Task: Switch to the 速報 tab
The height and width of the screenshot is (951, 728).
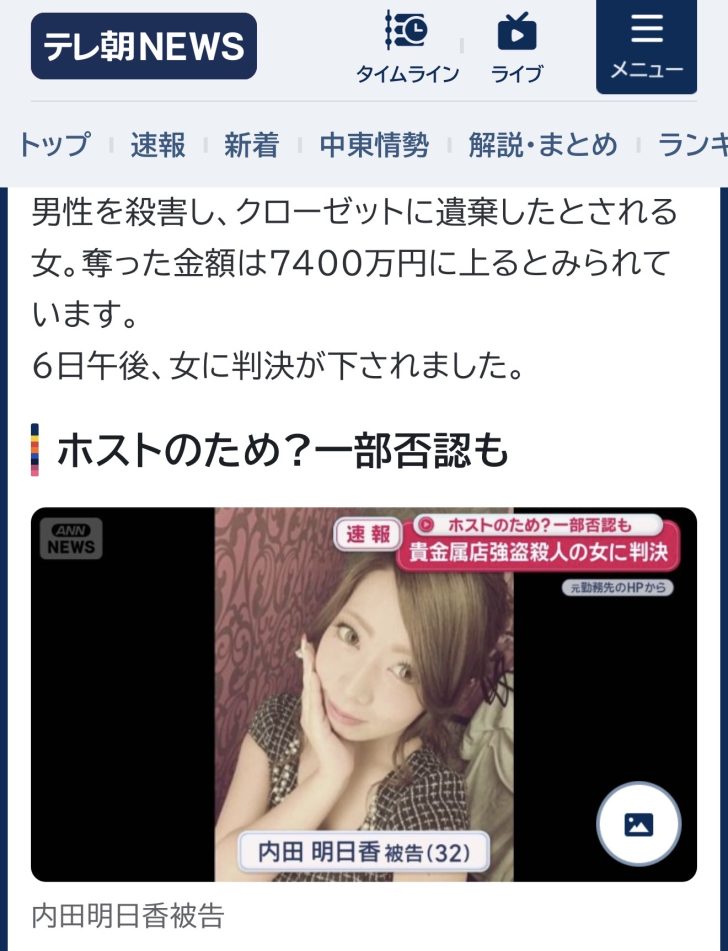Action: click(x=158, y=145)
